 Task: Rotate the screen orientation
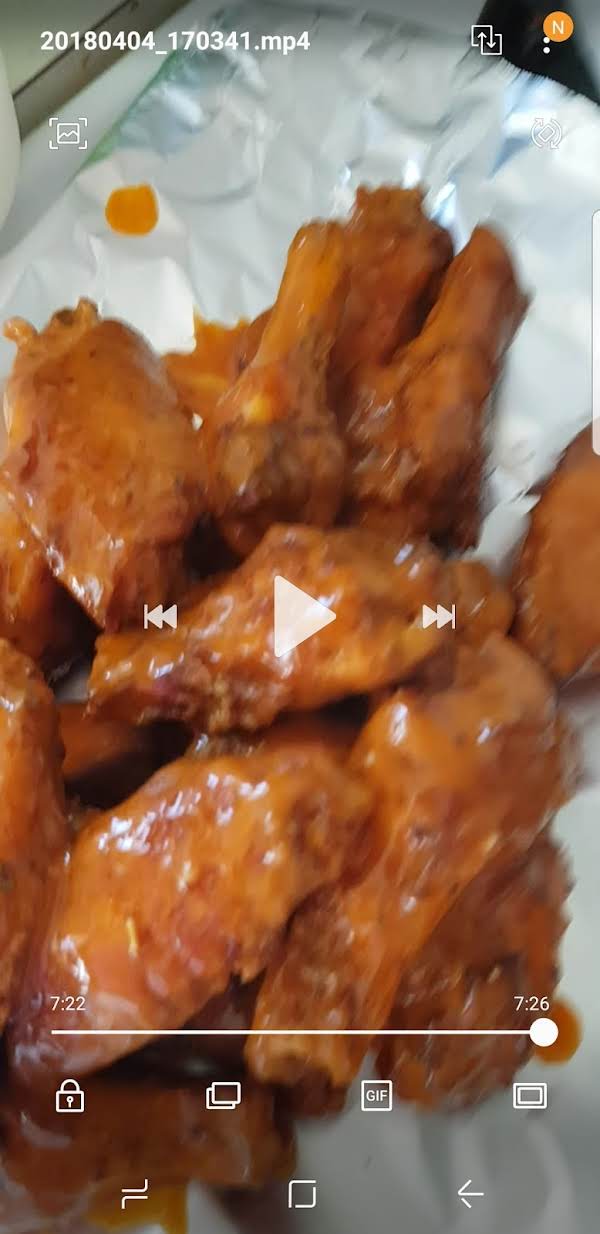(x=546, y=133)
